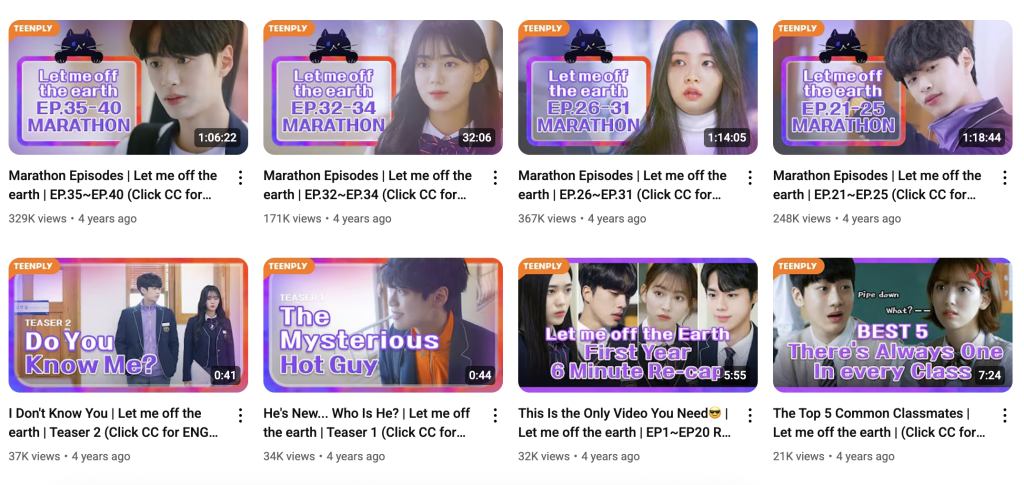Tap overflow menu for Top 5 Common Classmates
The width and height of the screenshot is (1024, 485).
pos(1004,415)
